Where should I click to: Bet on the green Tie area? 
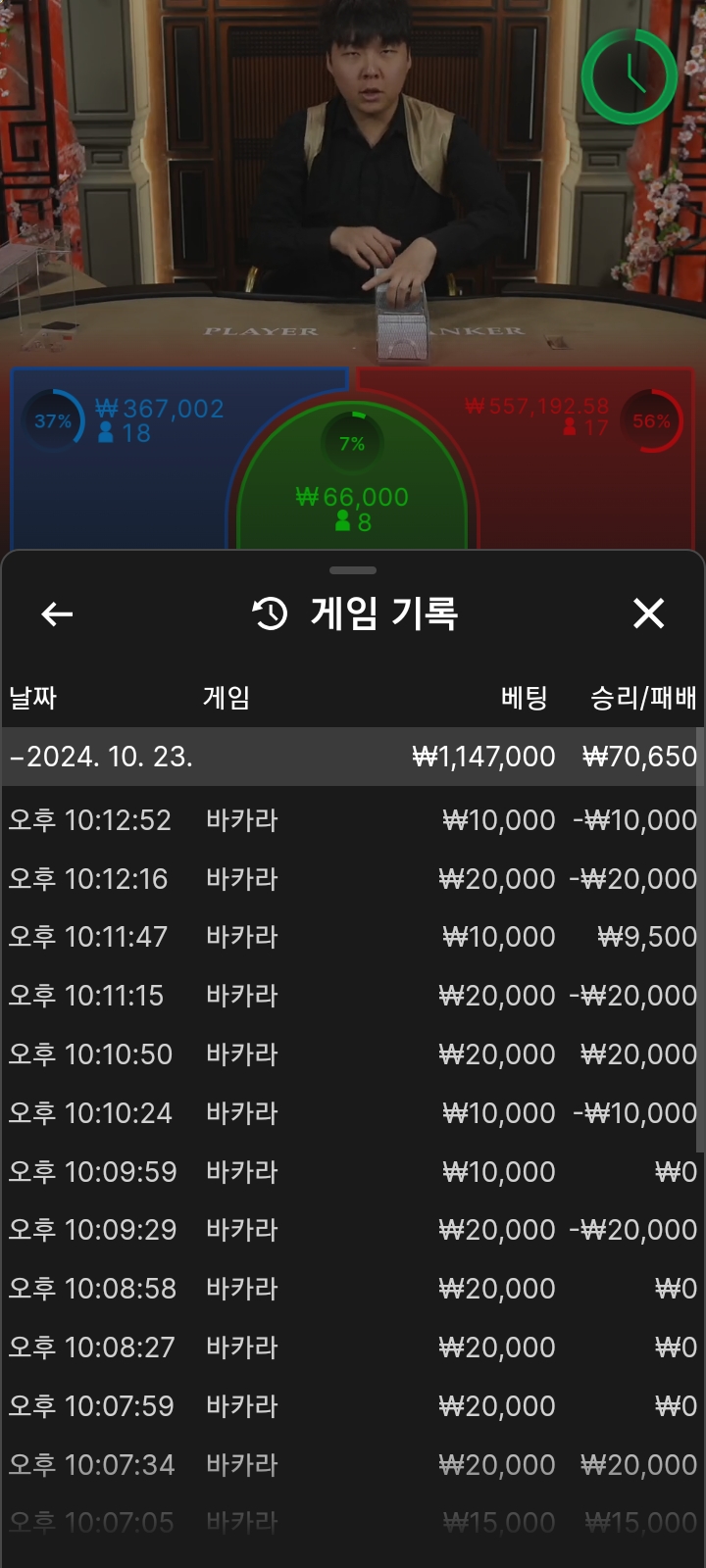[x=352, y=490]
